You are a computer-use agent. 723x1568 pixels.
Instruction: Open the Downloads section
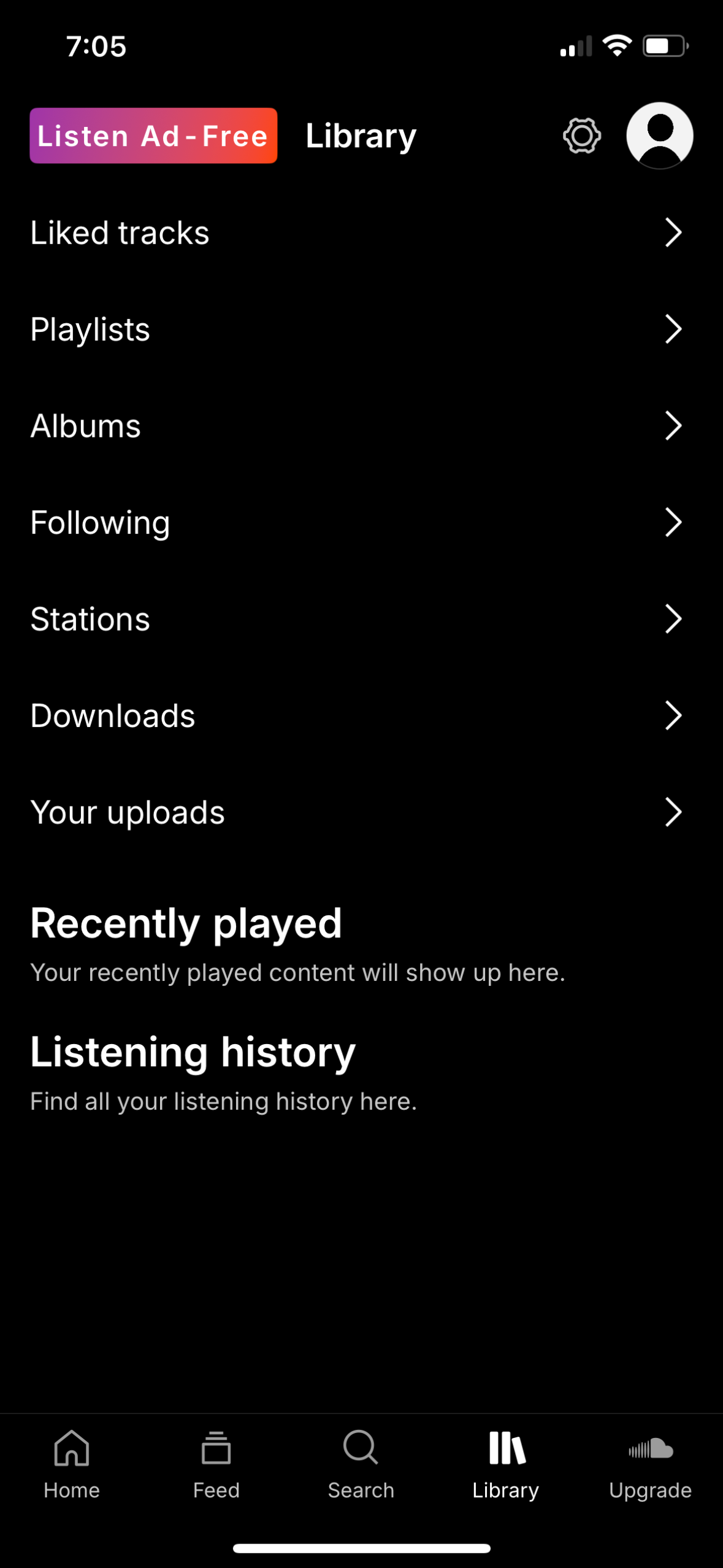tap(113, 715)
